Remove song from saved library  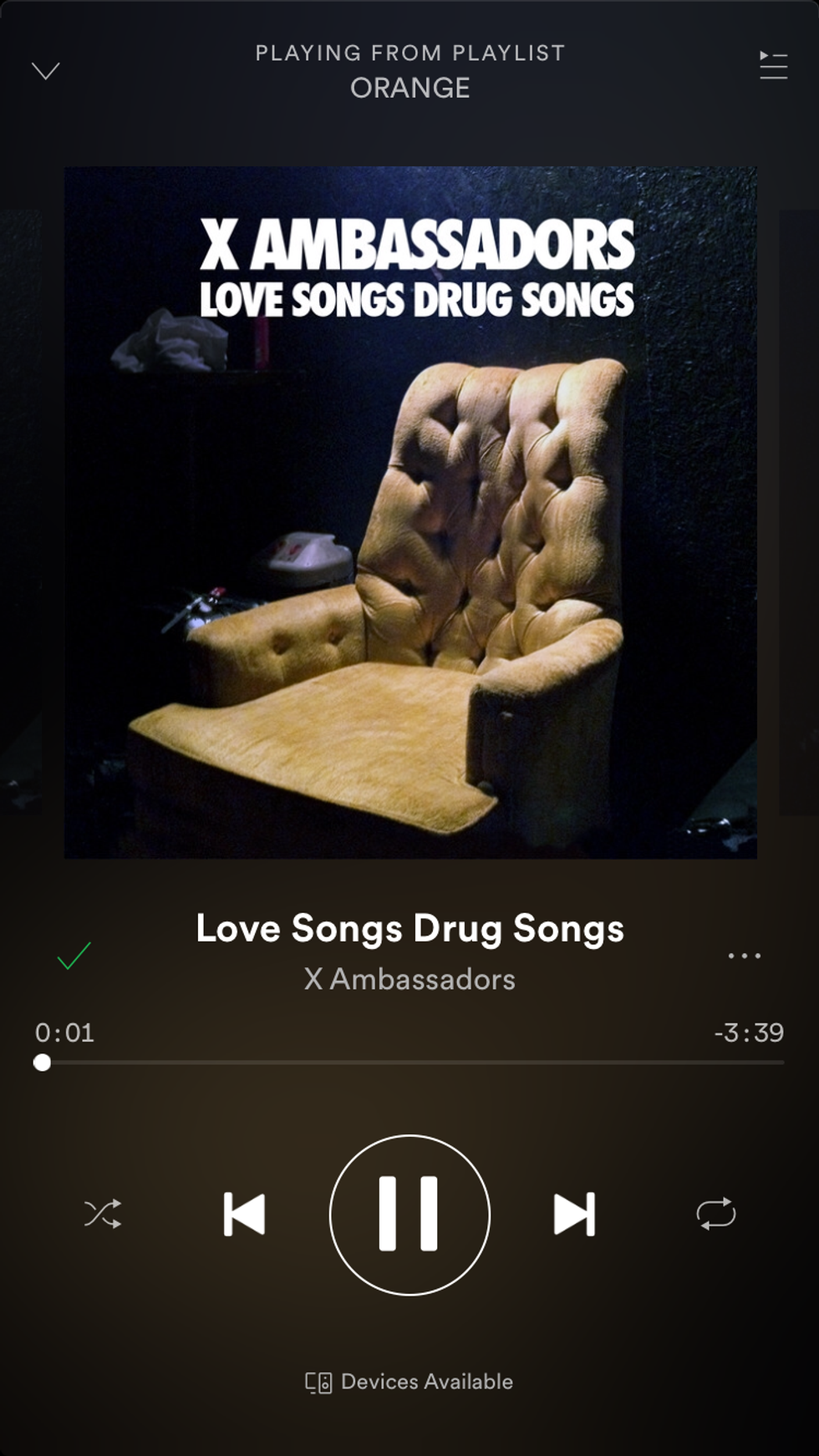coord(74,956)
